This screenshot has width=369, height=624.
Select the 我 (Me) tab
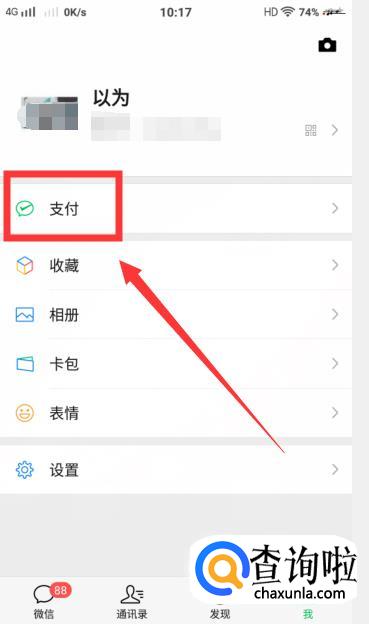pyautogui.click(x=308, y=613)
